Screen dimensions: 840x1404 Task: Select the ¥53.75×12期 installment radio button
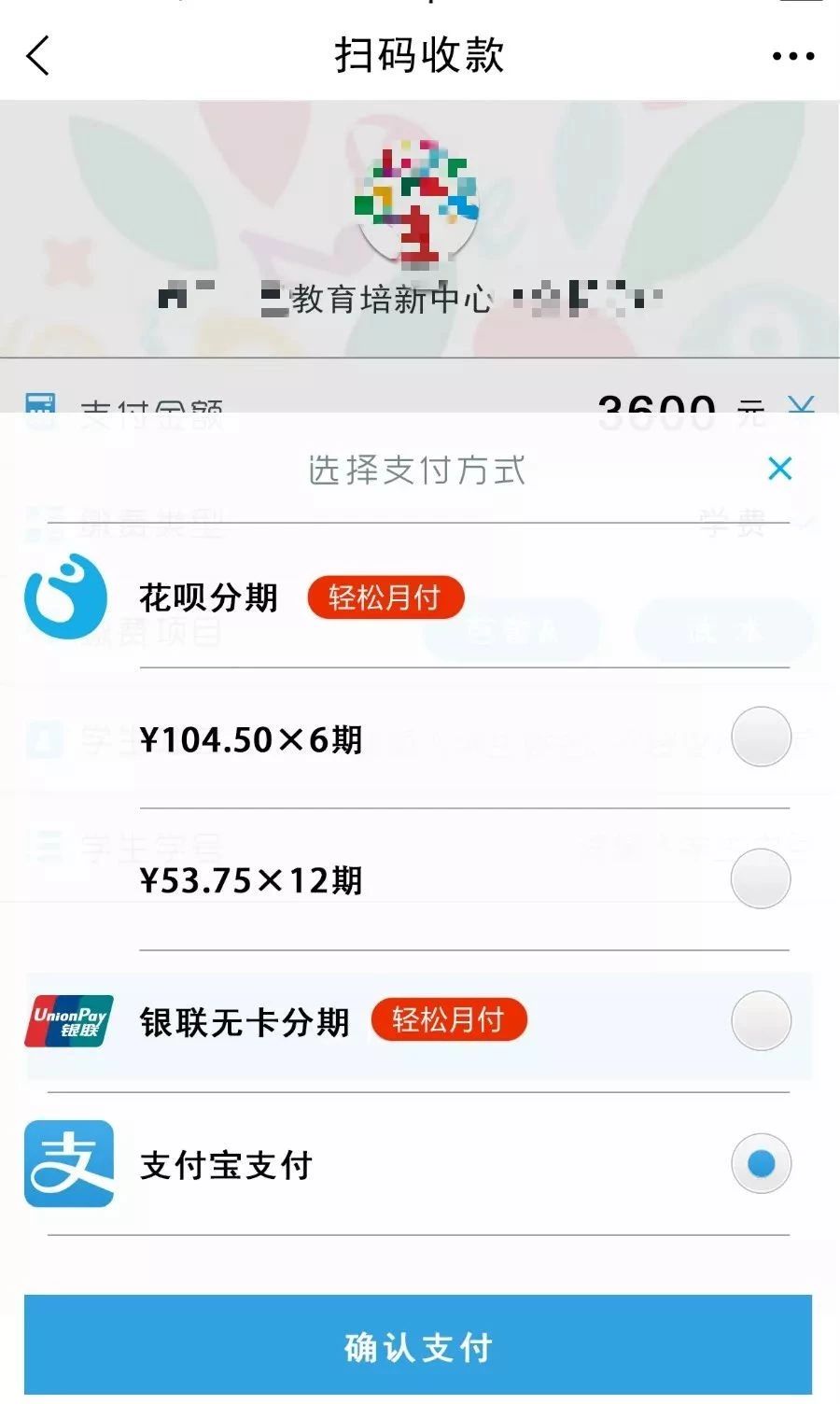pyautogui.click(x=761, y=878)
